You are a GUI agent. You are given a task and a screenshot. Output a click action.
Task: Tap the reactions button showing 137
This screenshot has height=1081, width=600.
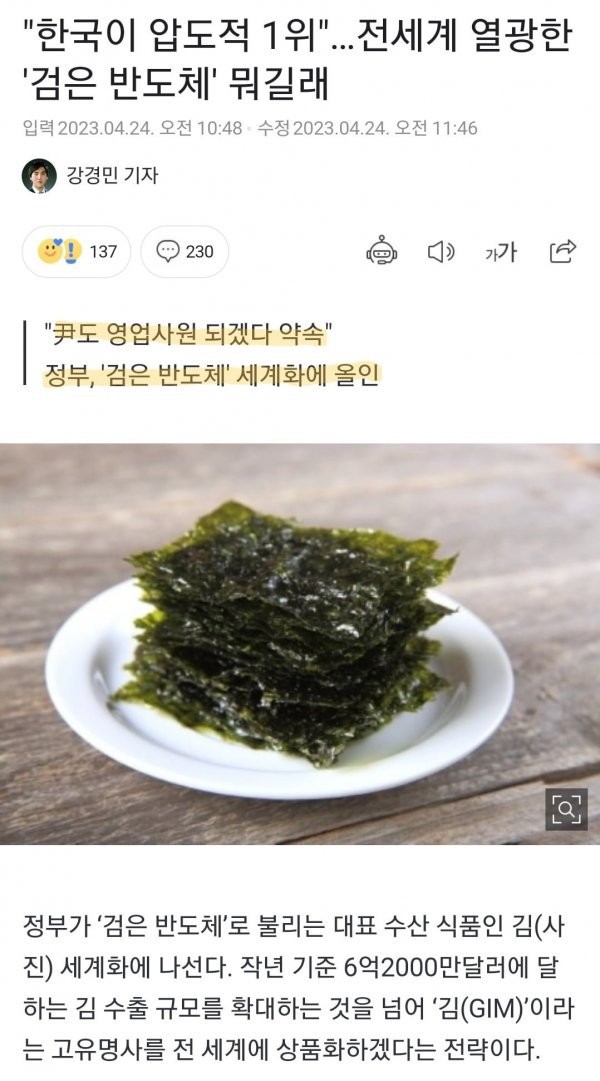(x=78, y=251)
